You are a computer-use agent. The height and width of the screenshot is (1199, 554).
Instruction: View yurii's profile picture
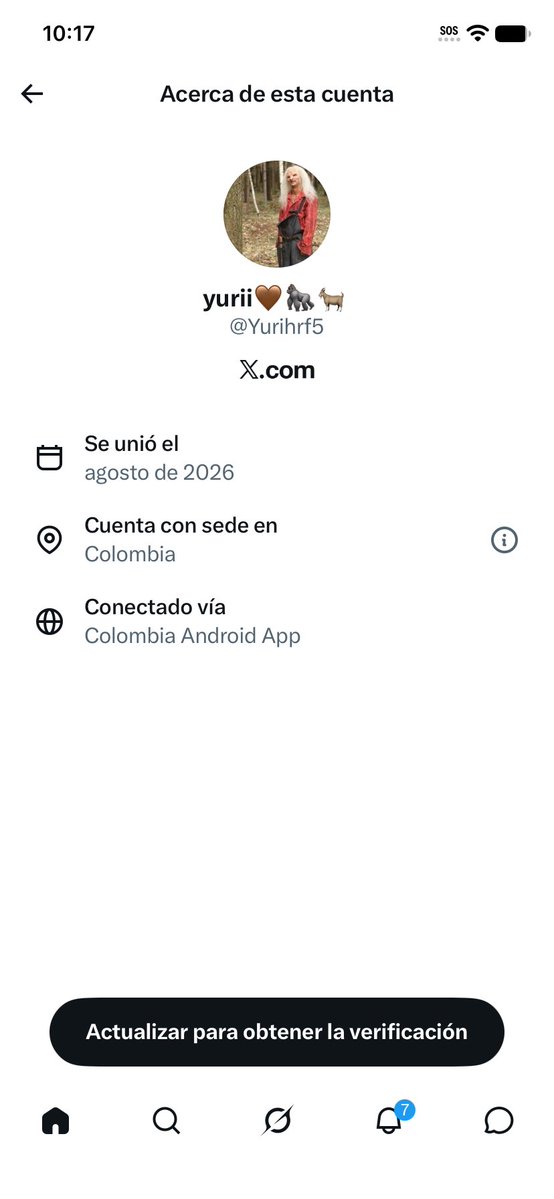277,213
